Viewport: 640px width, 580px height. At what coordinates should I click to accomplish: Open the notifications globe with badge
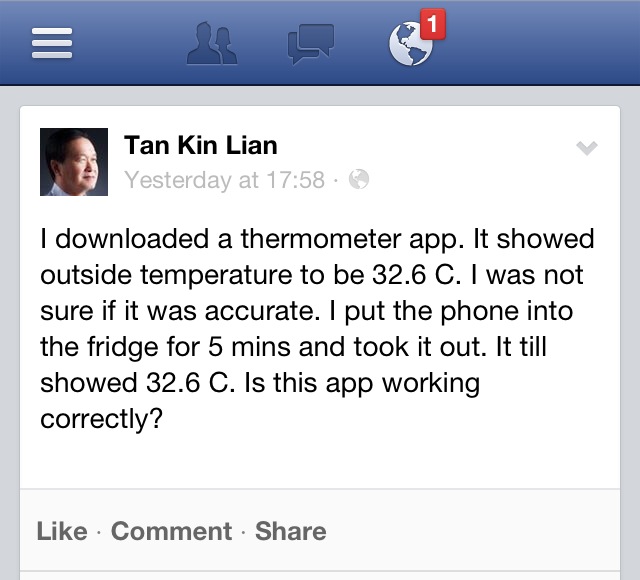(411, 44)
